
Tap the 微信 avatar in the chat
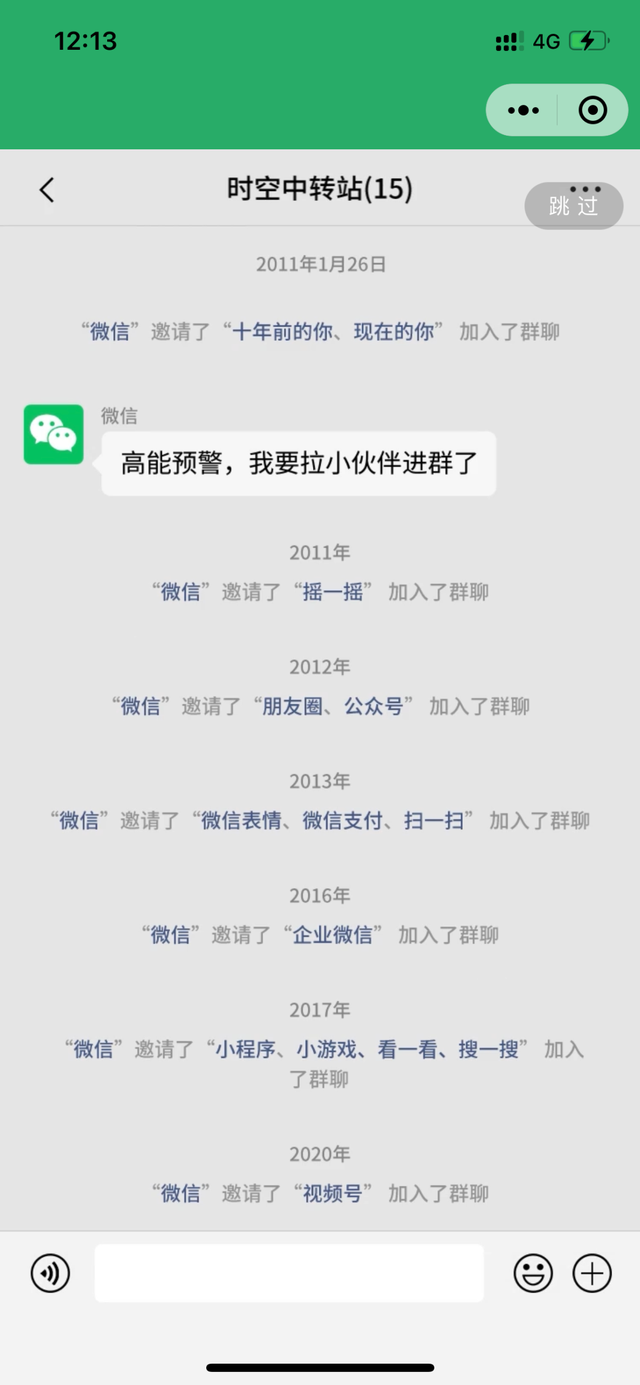coord(54,434)
